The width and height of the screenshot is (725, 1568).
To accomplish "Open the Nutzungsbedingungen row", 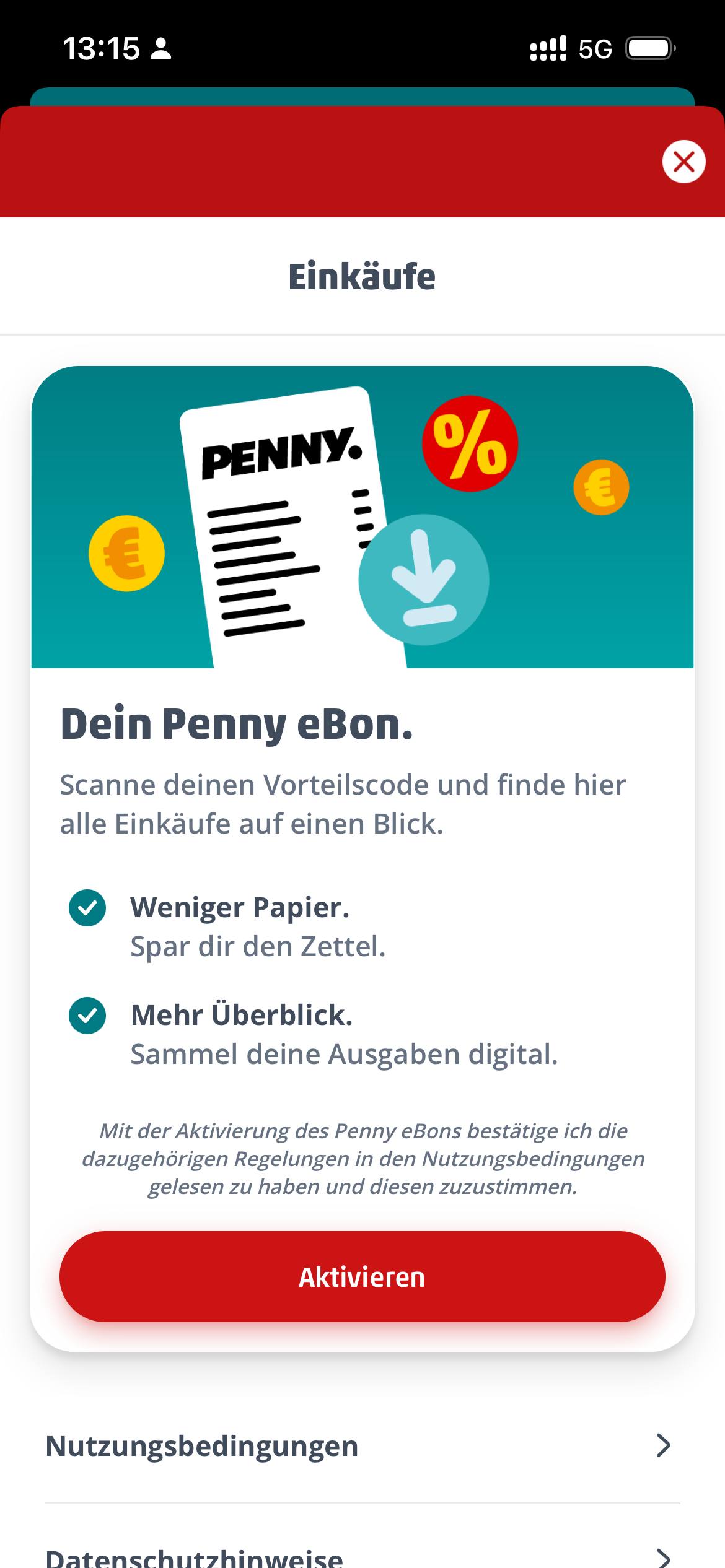I will tap(362, 1446).
